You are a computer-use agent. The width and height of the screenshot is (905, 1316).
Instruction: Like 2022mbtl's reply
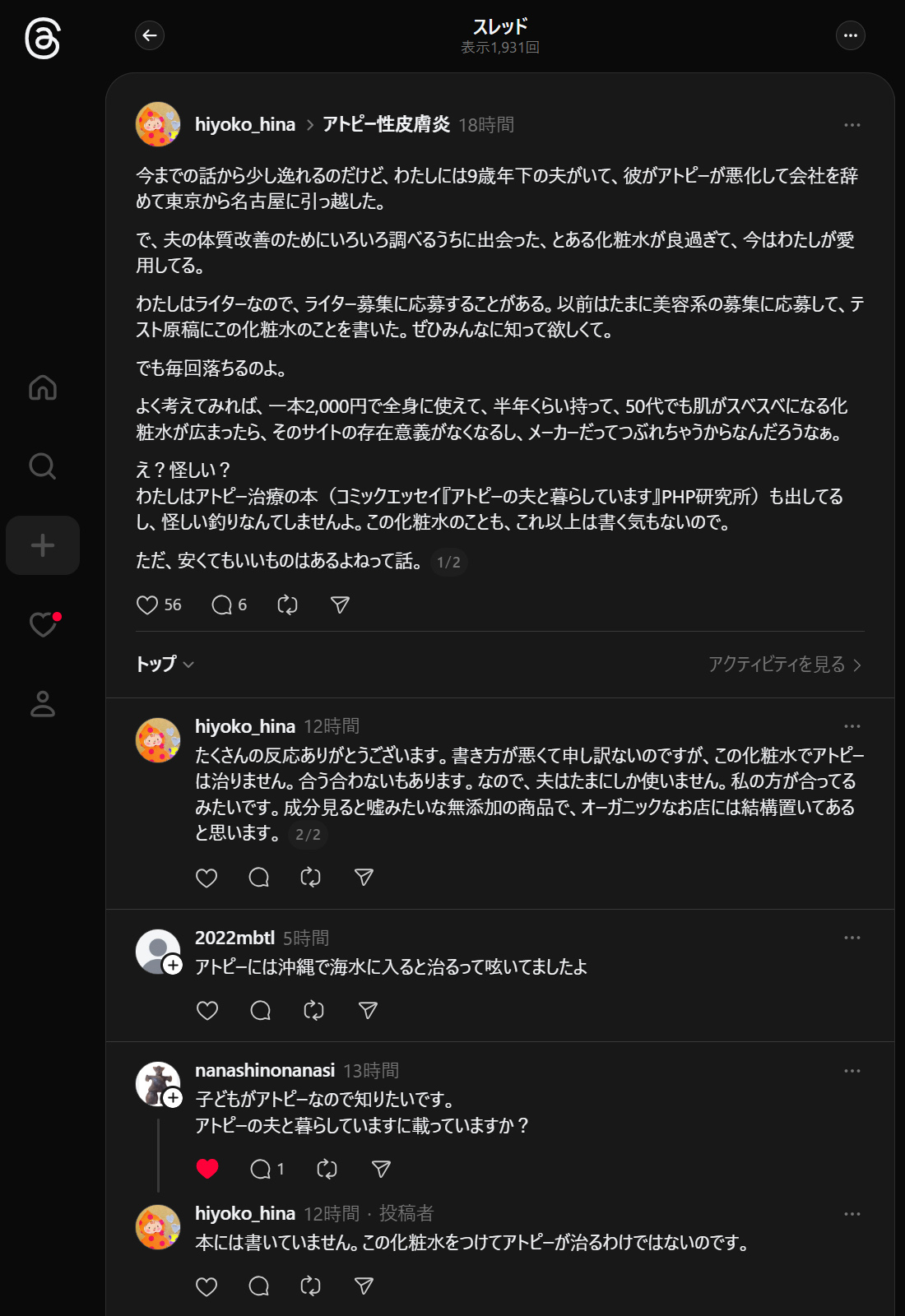(207, 1010)
